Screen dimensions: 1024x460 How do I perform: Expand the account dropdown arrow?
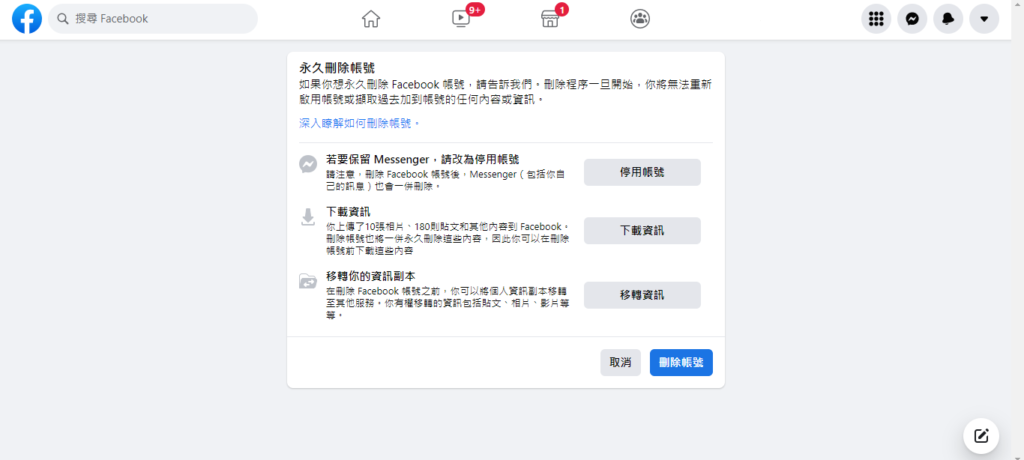(984, 19)
